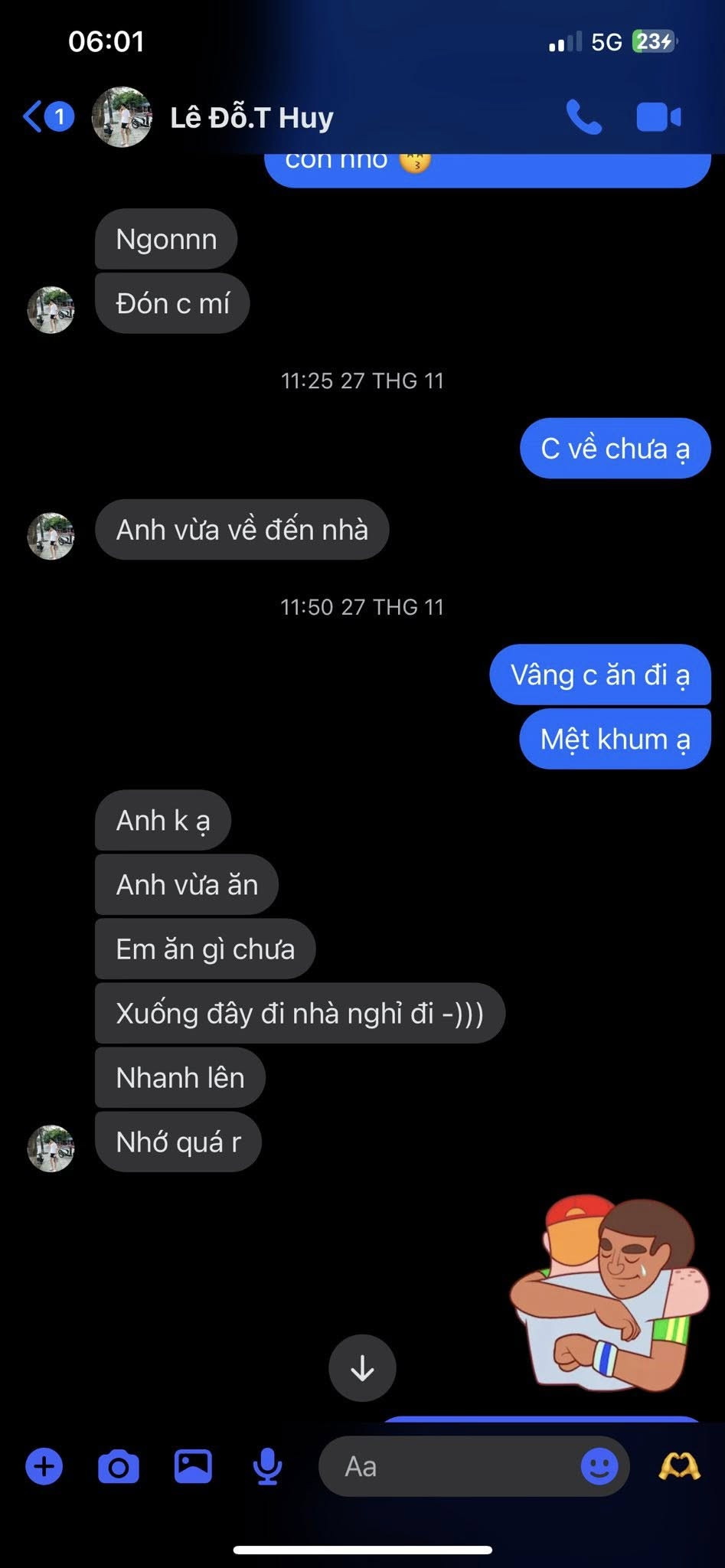
Task: Start a video call with Lê Đỗ.T Huy
Action: click(x=658, y=117)
